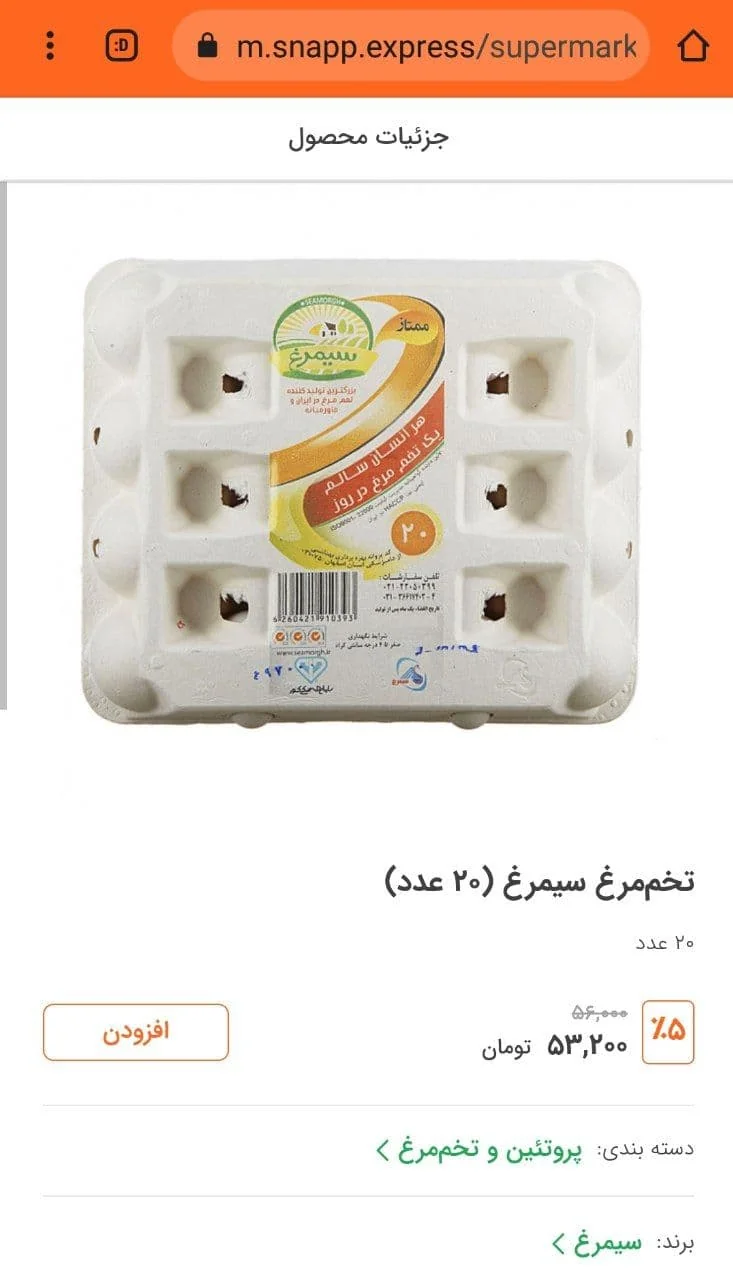Go to the browser home page
The height and width of the screenshot is (1277, 733).
pyautogui.click(x=693, y=46)
